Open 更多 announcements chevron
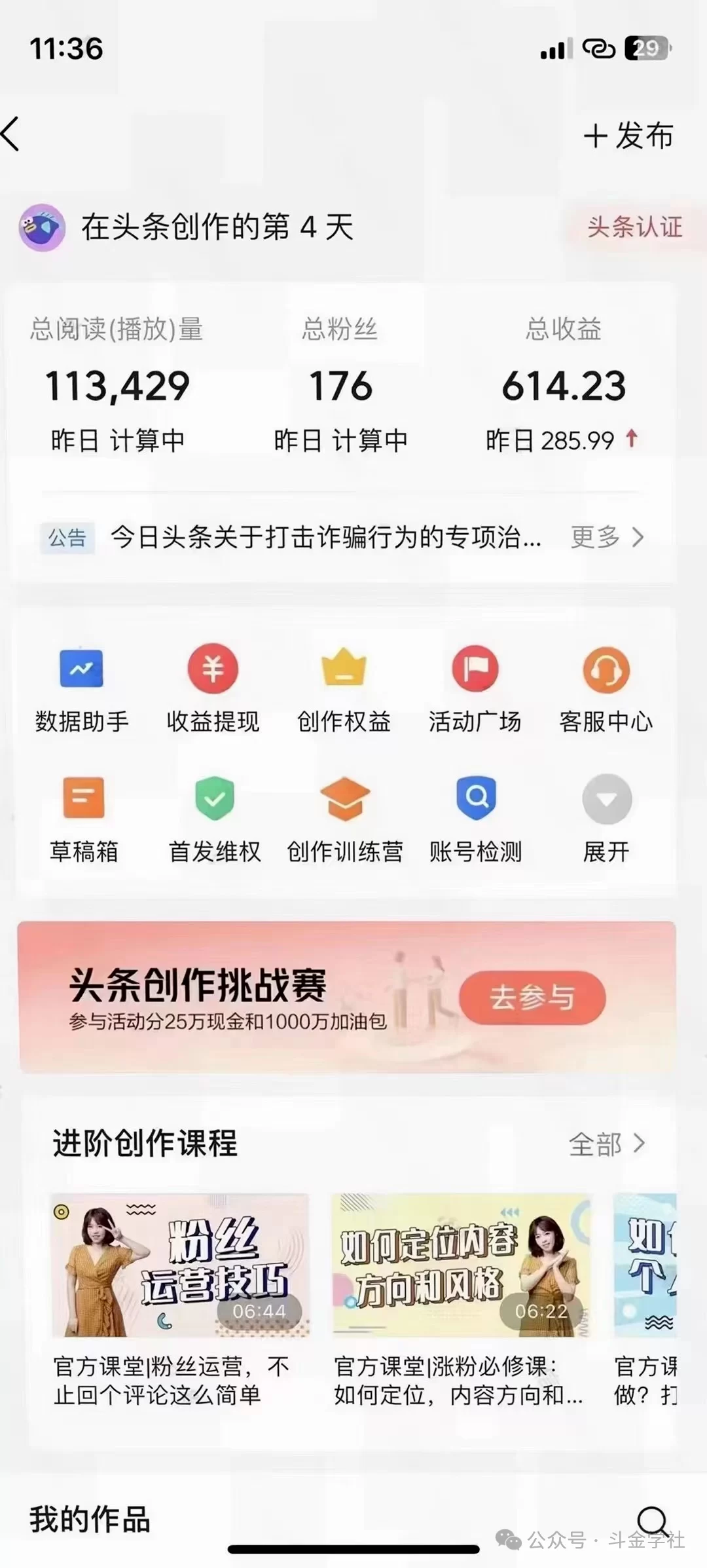 click(x=609, y=537)
